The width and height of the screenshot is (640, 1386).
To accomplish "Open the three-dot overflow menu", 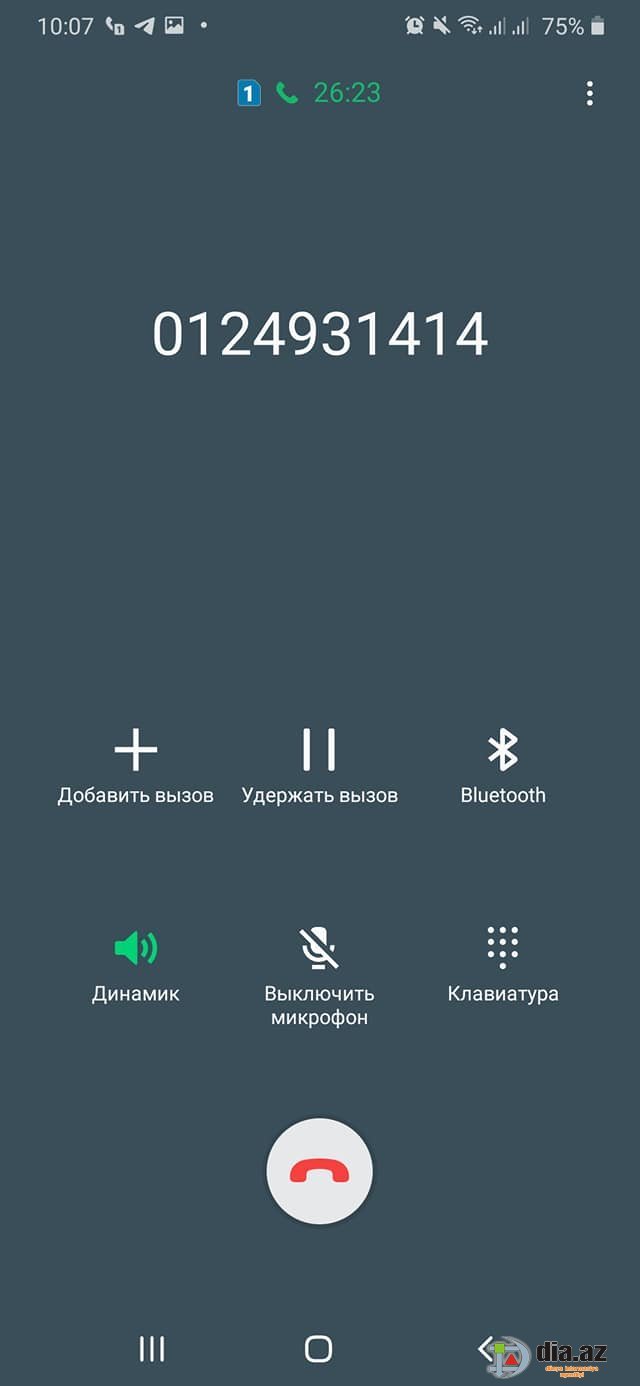I will pyautogui.click(x=590, y=93).
